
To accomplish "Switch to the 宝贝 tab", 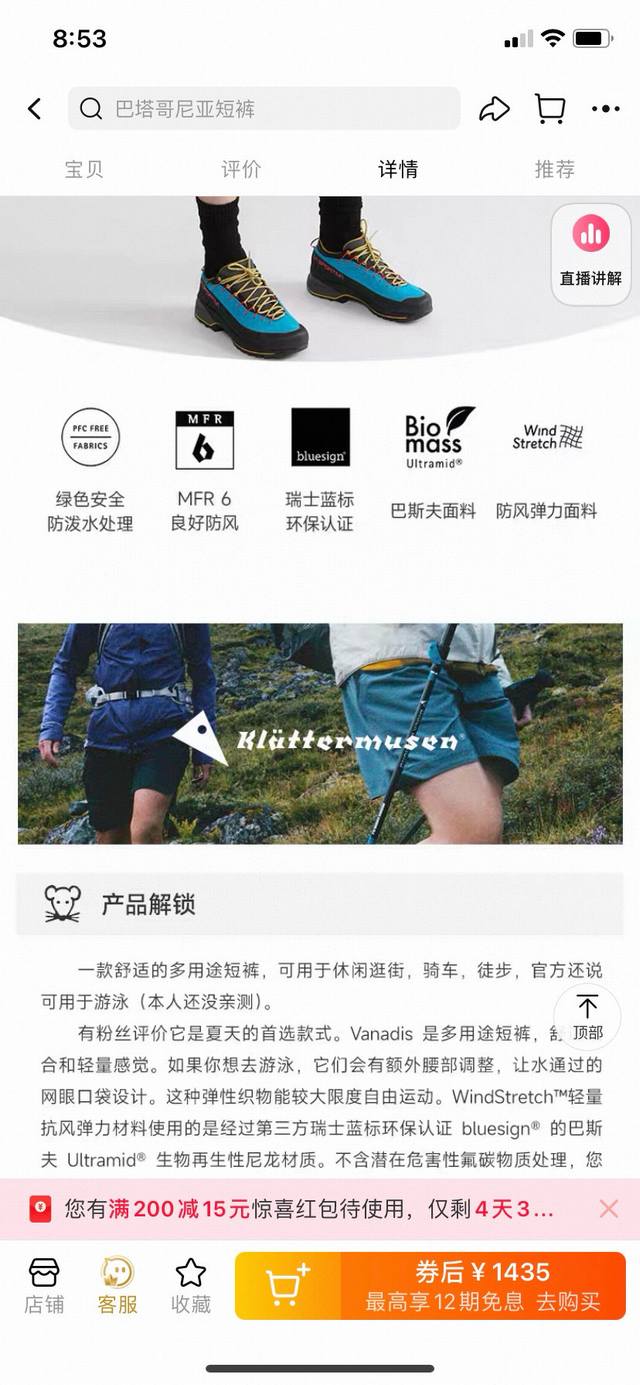I will 84,169.
